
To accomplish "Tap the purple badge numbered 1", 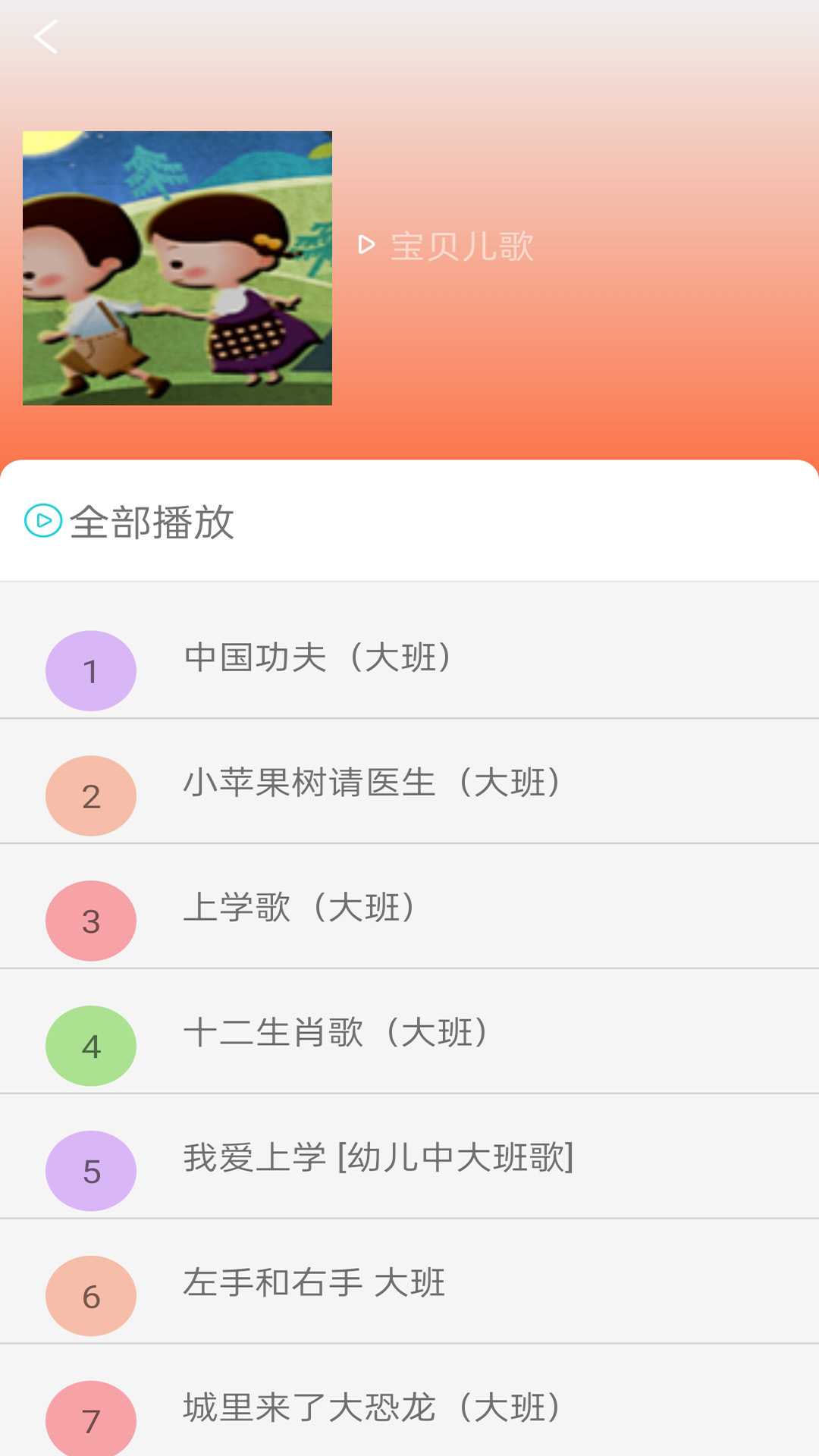I will [x=90, y=670].
